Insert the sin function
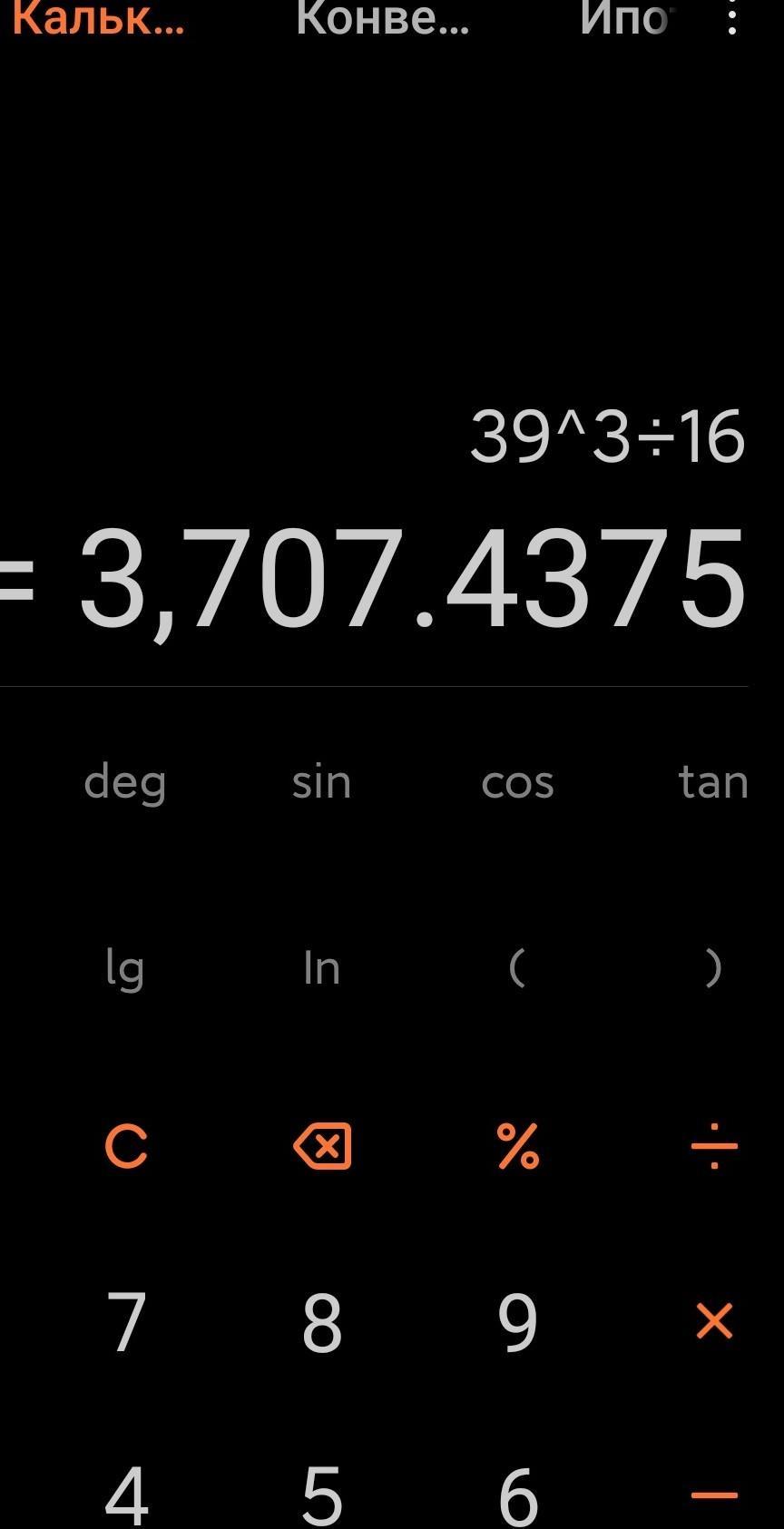 click(321, 782)
